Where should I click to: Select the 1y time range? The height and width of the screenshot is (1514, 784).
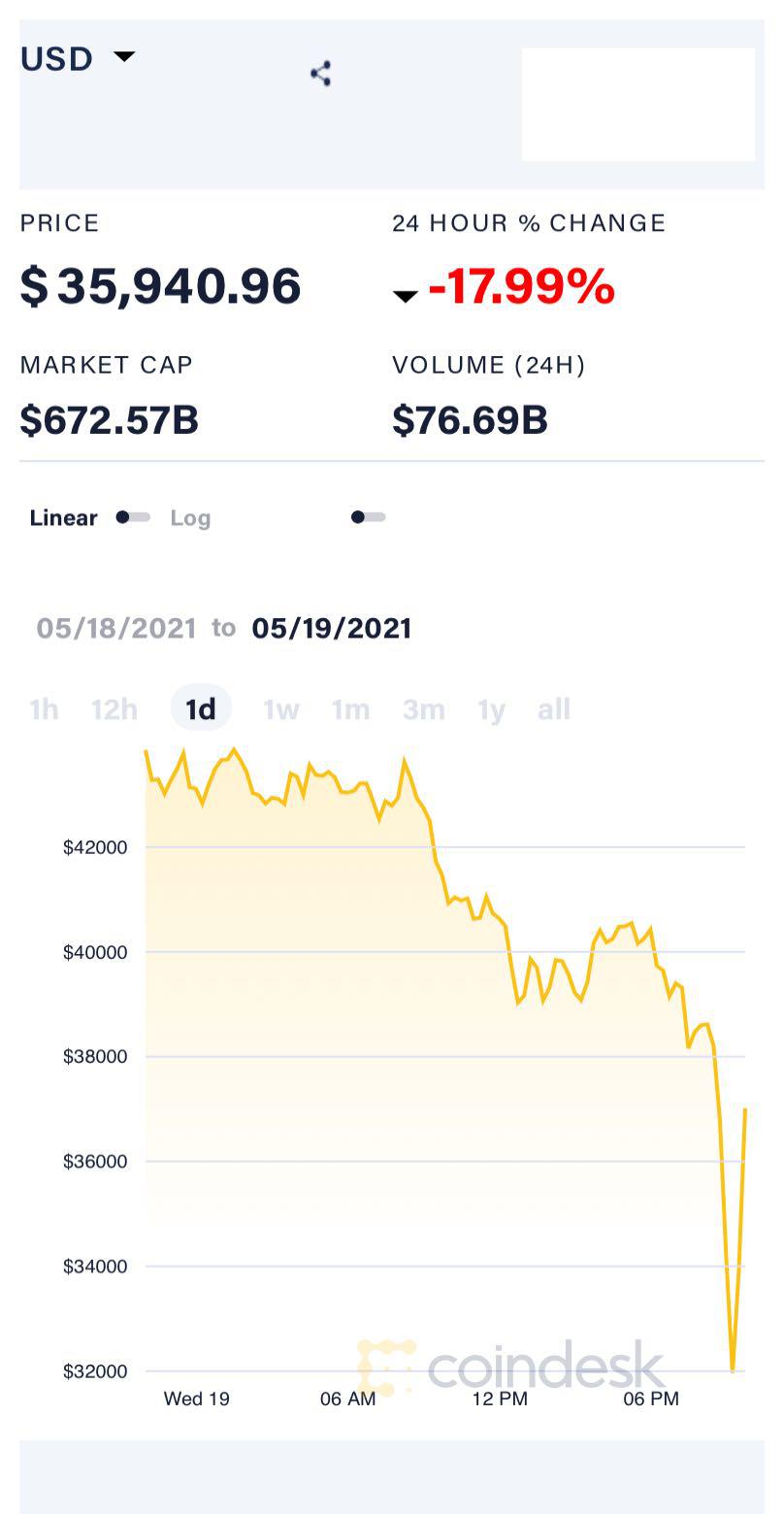491,709
